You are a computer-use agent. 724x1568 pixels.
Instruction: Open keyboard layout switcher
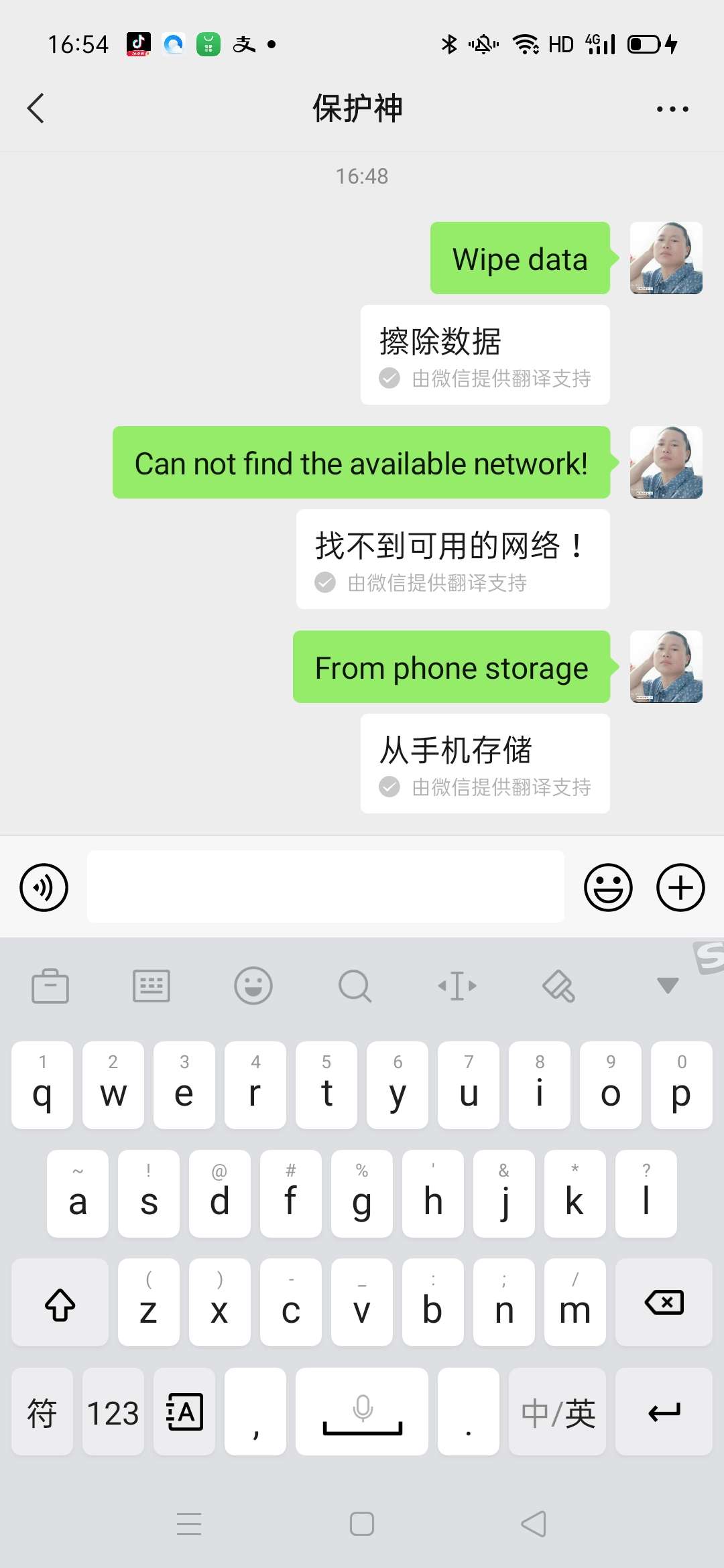152,986
